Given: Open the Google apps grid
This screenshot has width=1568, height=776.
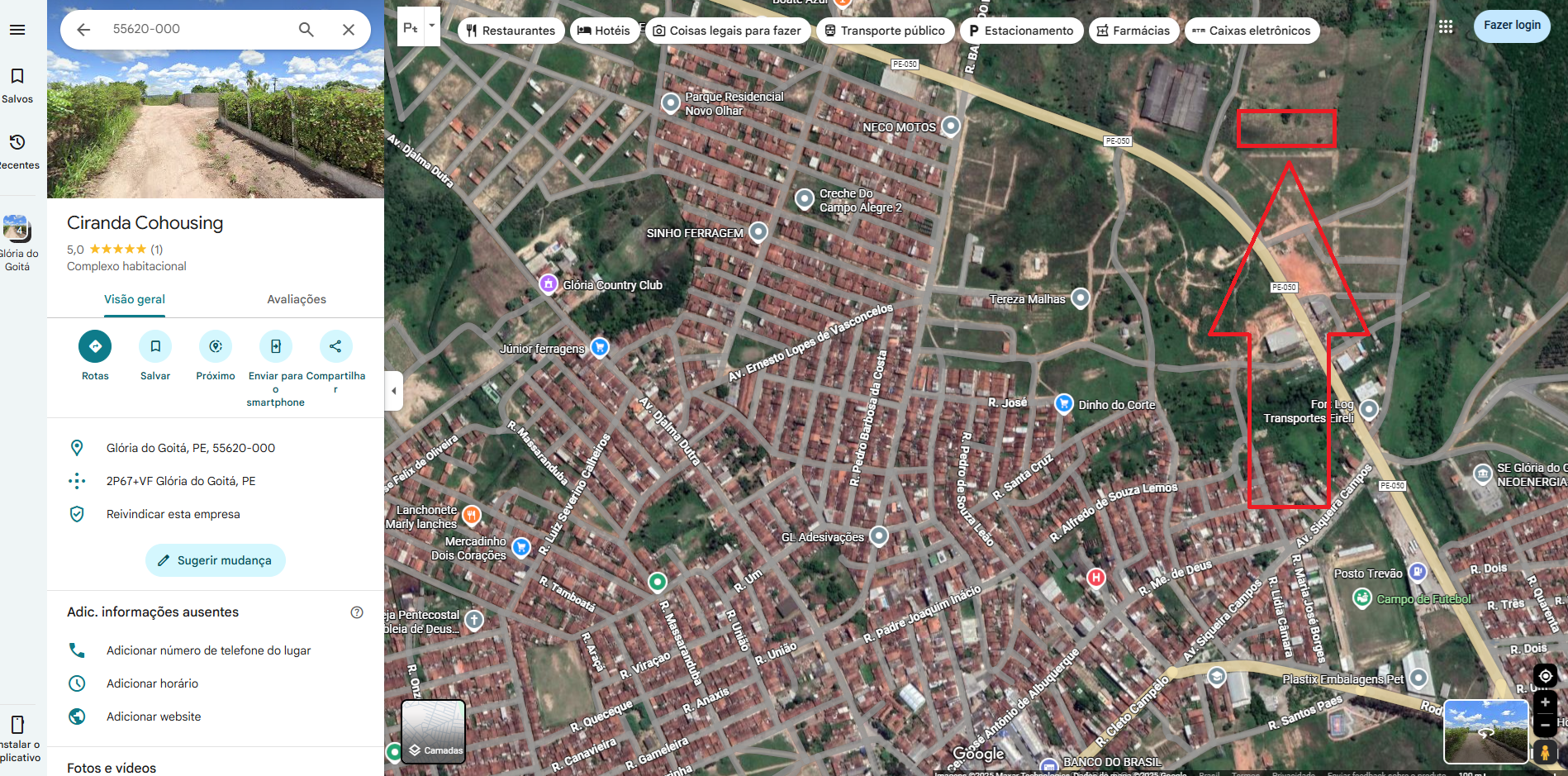Looking at the screenshot, I should point(1446,26).
